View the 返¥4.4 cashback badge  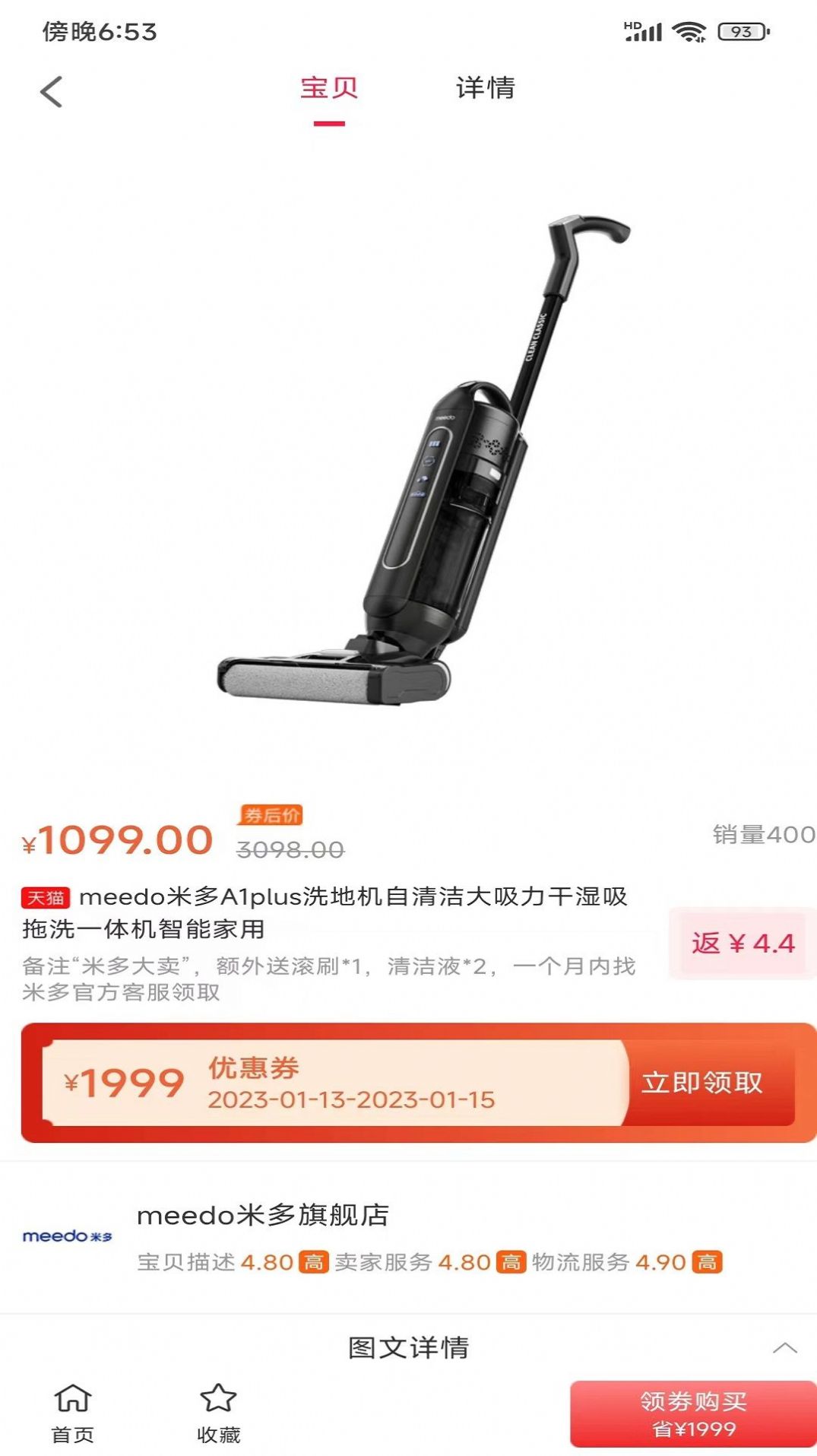tap(743, 943)
